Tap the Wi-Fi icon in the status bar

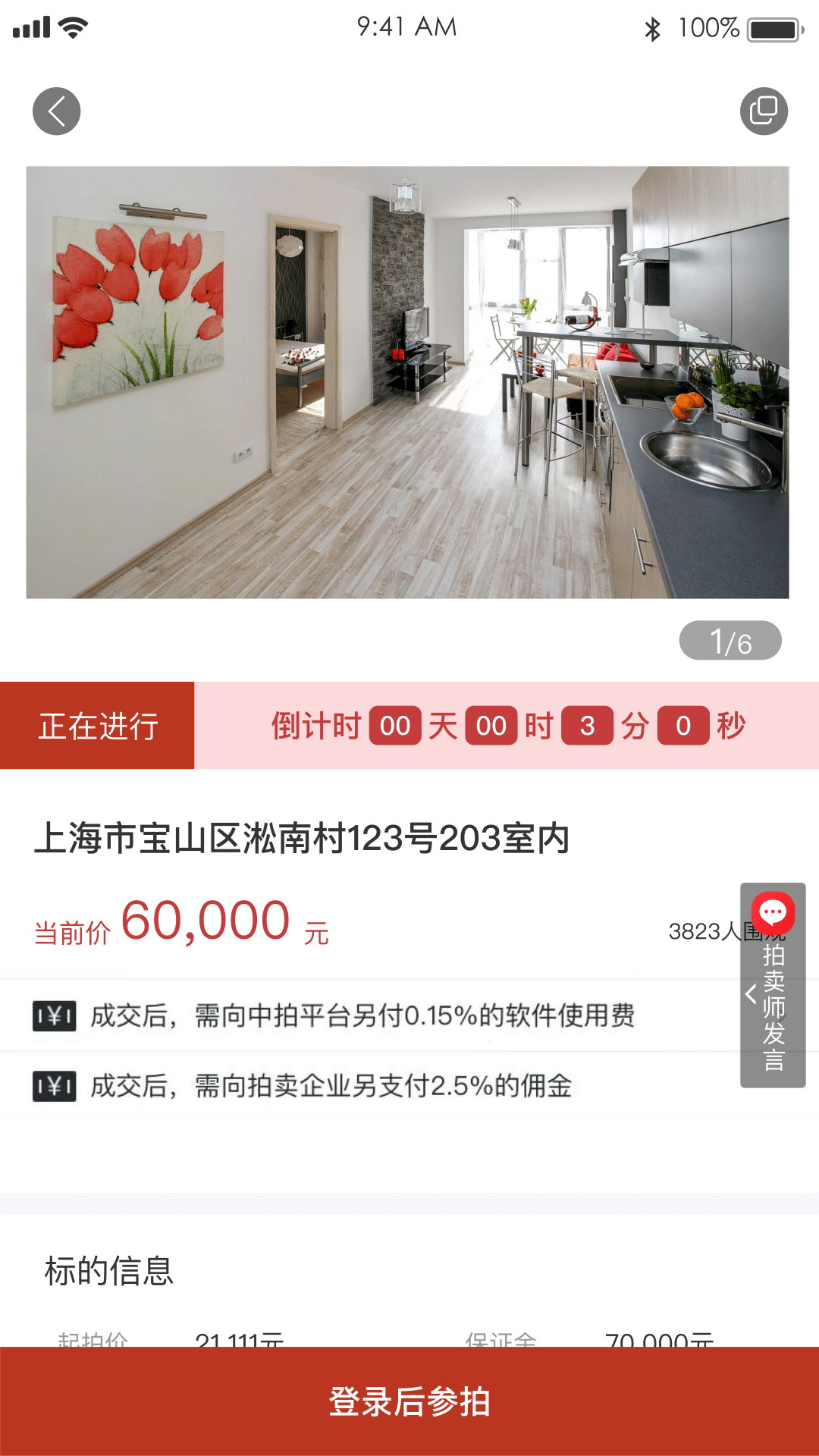click(71, 25)
